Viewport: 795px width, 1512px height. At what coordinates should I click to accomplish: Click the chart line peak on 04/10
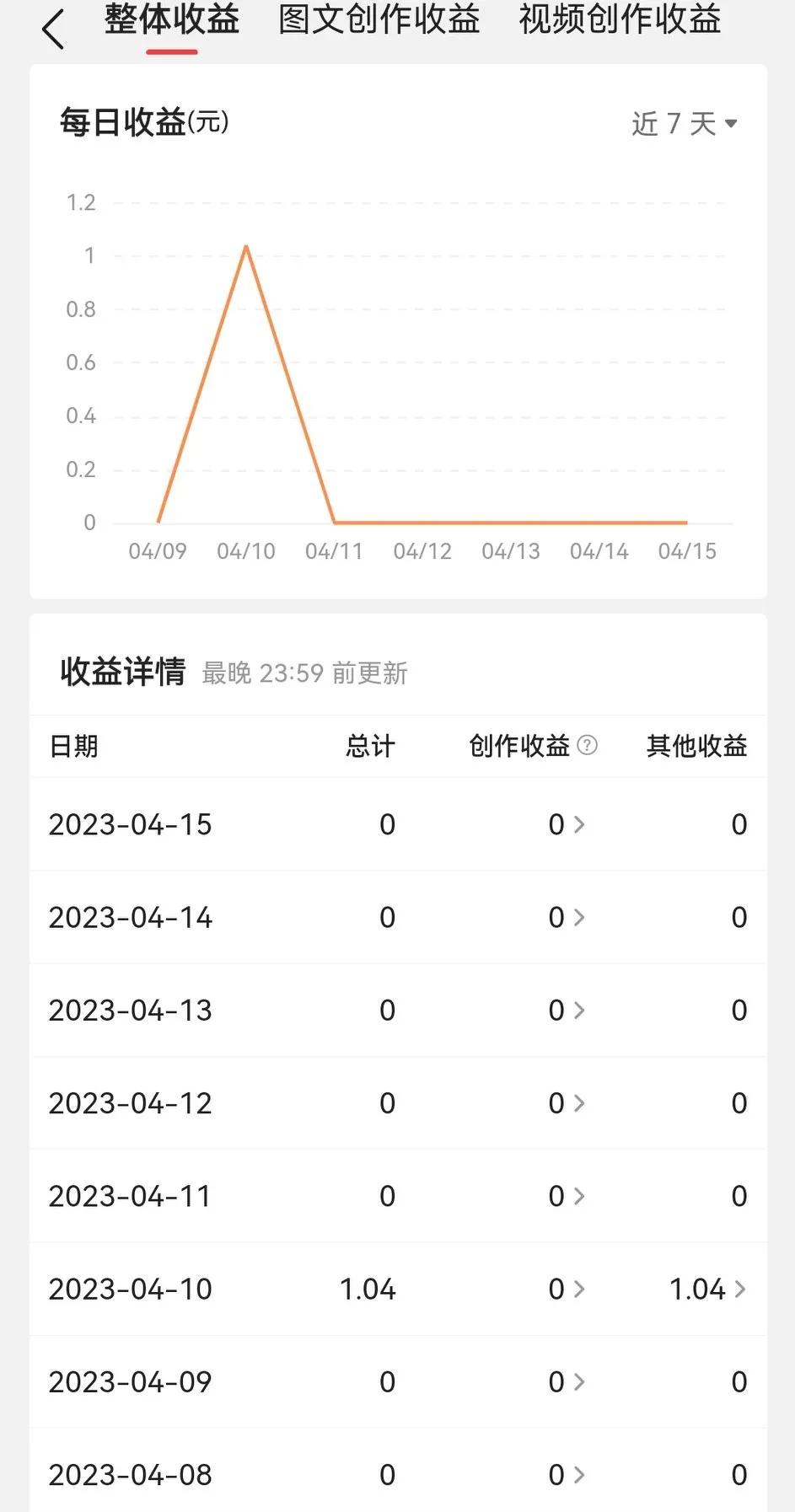[x=246, y=247]
